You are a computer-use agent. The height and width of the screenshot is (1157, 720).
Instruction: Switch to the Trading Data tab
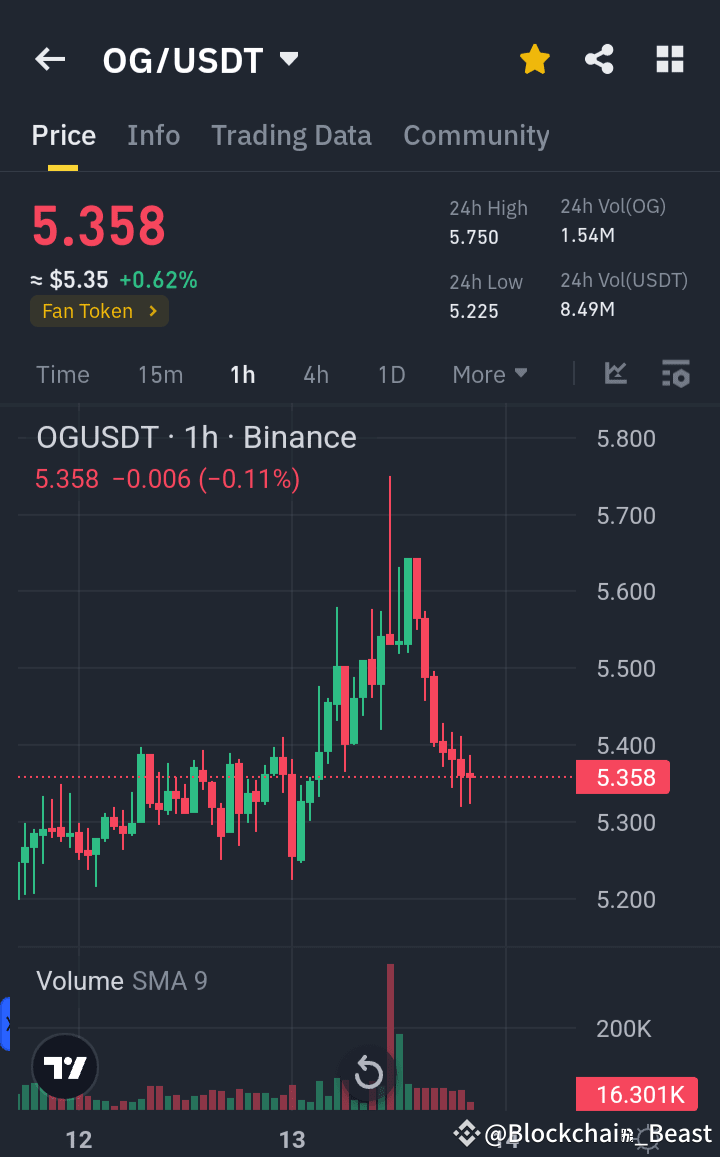click(291, 135)
